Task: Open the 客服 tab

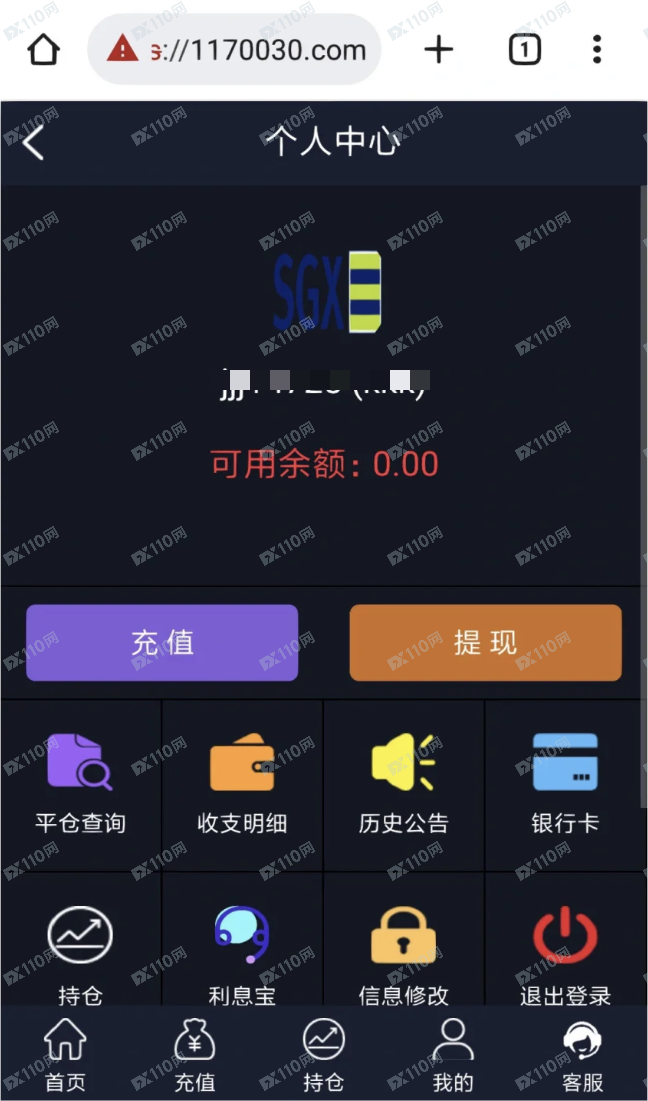Action: (582, 1055)
